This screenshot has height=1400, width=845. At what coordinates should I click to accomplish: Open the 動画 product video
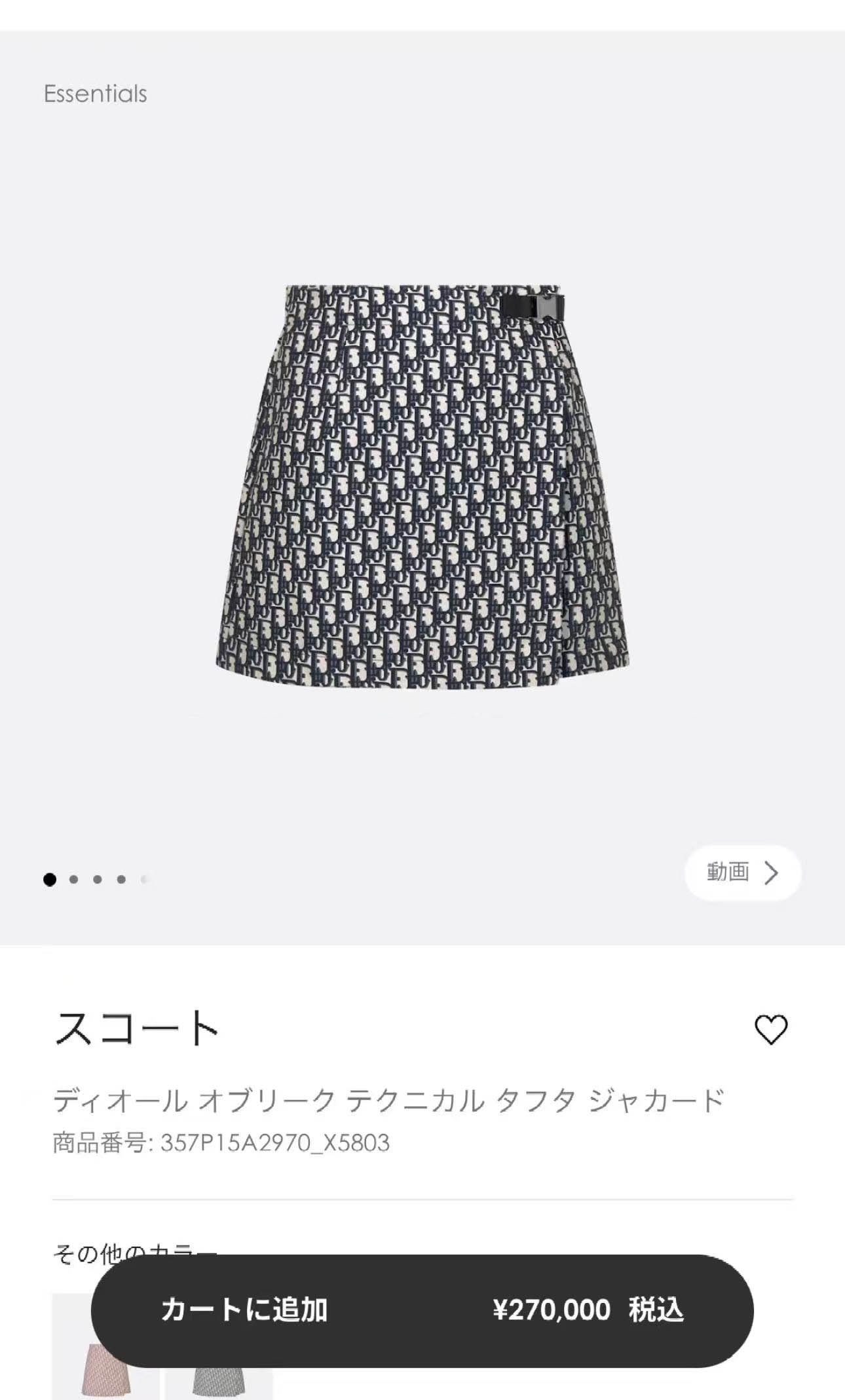tap(743, 873)
